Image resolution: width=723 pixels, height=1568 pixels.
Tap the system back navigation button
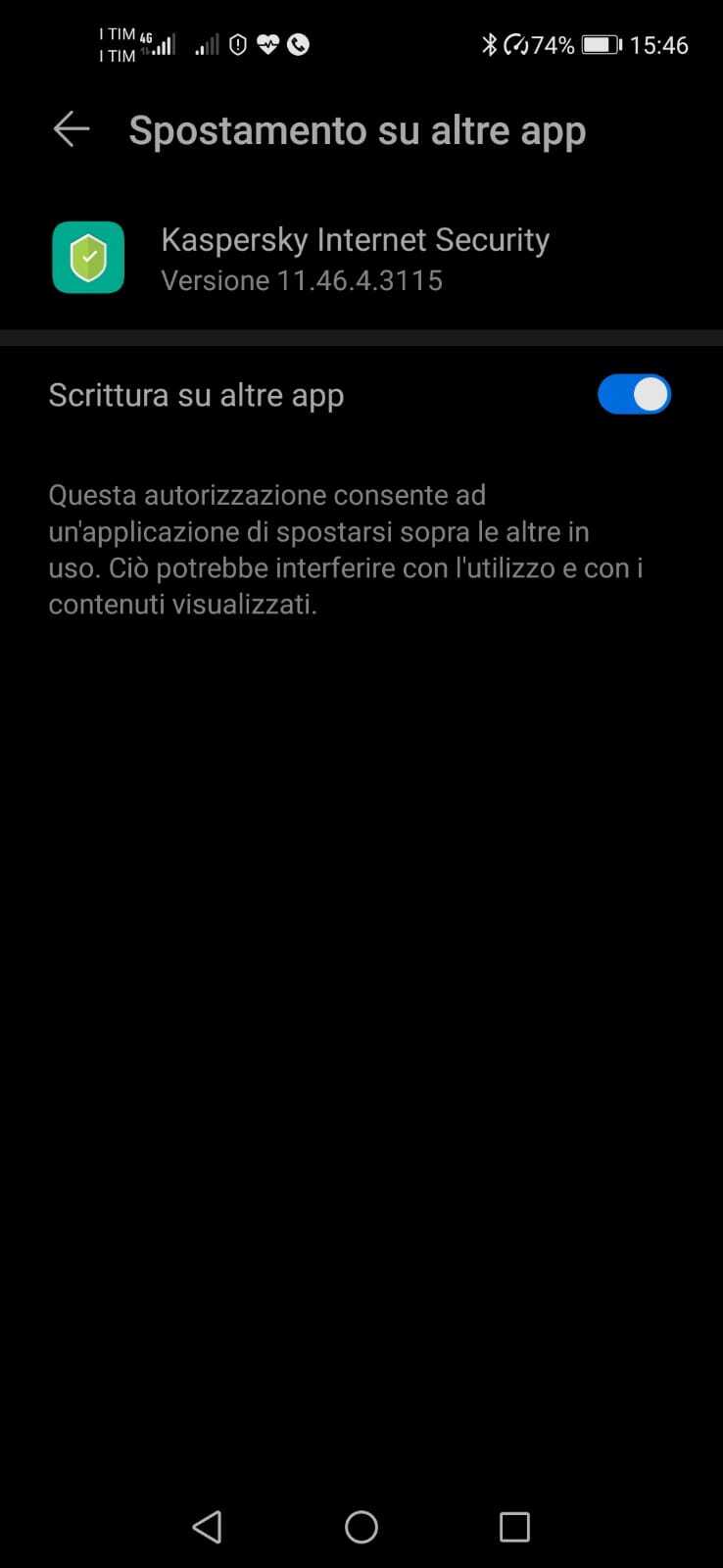coord(207,1526)
